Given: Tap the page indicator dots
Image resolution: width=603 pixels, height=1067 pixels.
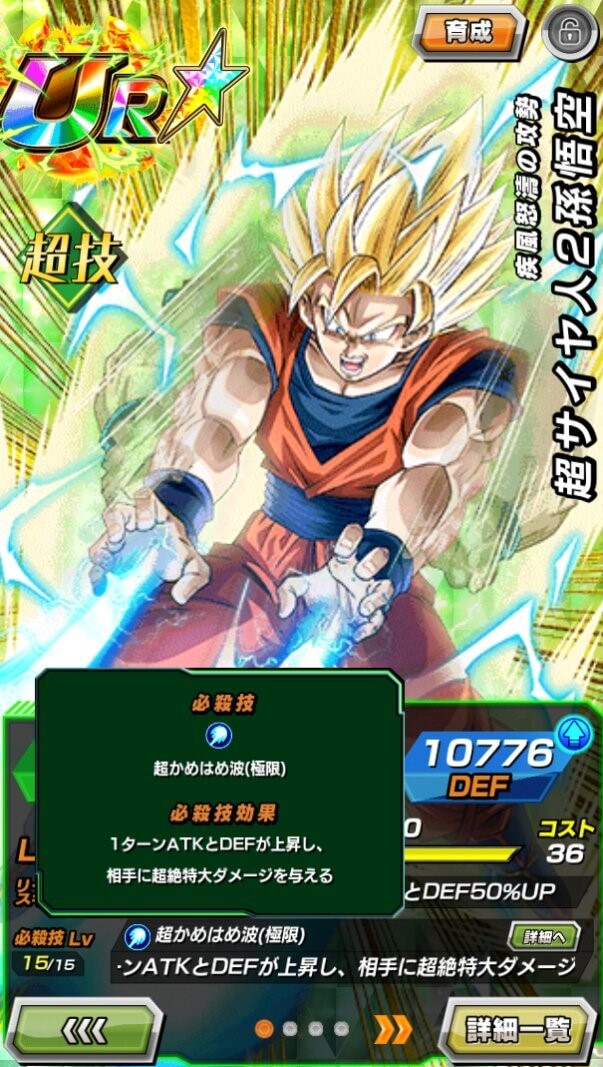Looking at the screenshot, I should pyautogui.click(x=302, y=1028).
